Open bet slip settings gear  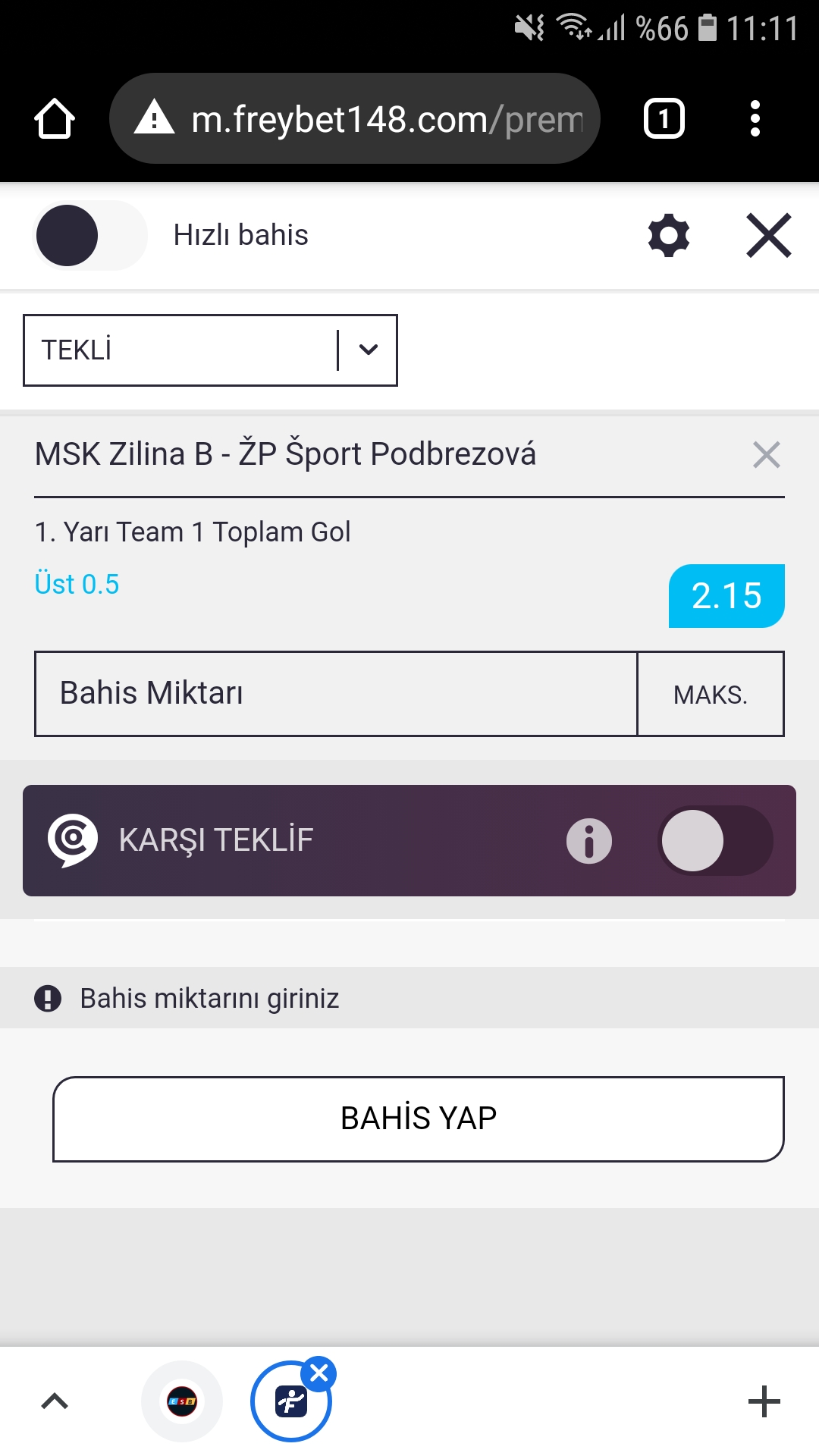click(x=669, y=235)
